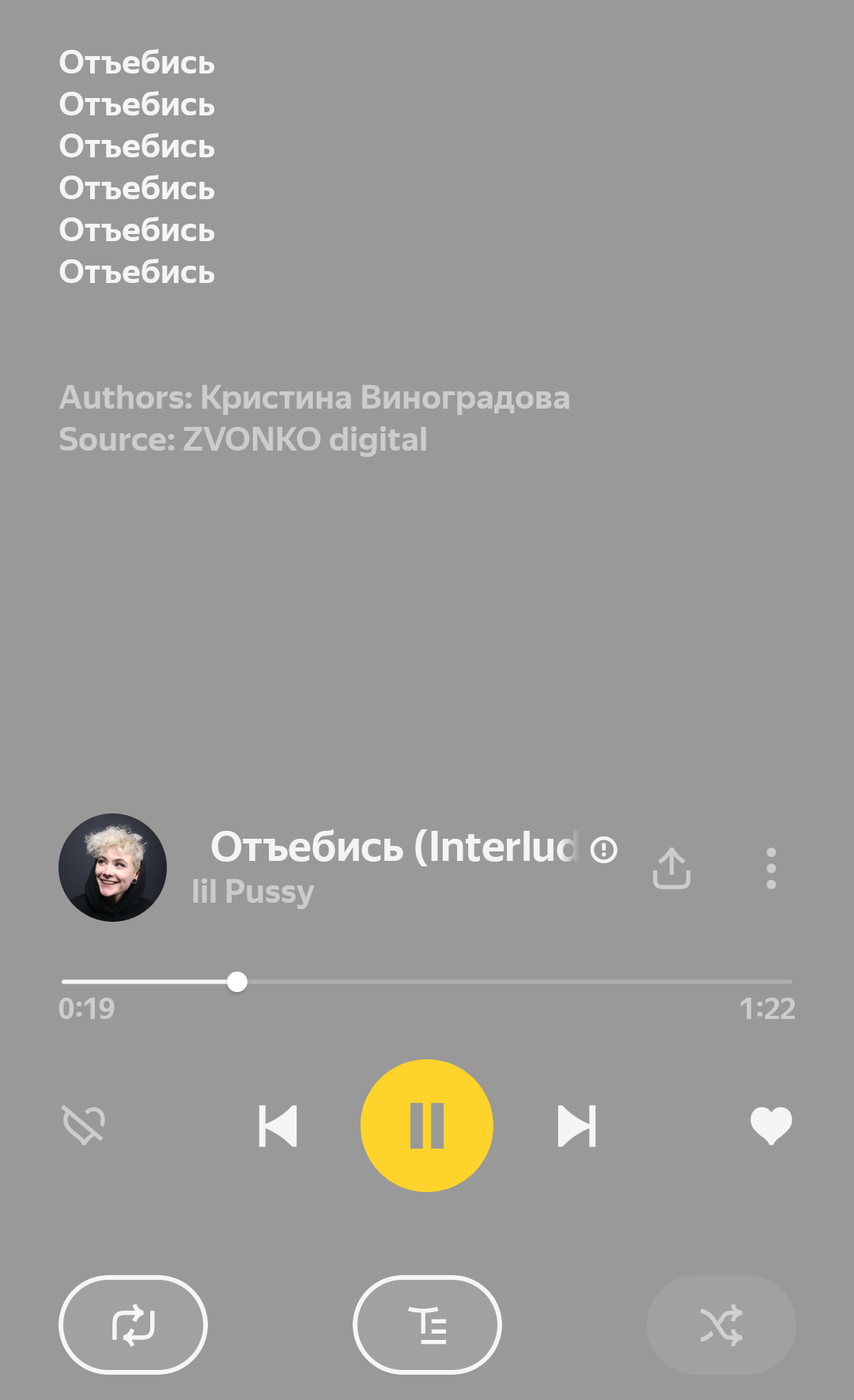Share the current song
854x1400 pixels.
click(671, 868)
